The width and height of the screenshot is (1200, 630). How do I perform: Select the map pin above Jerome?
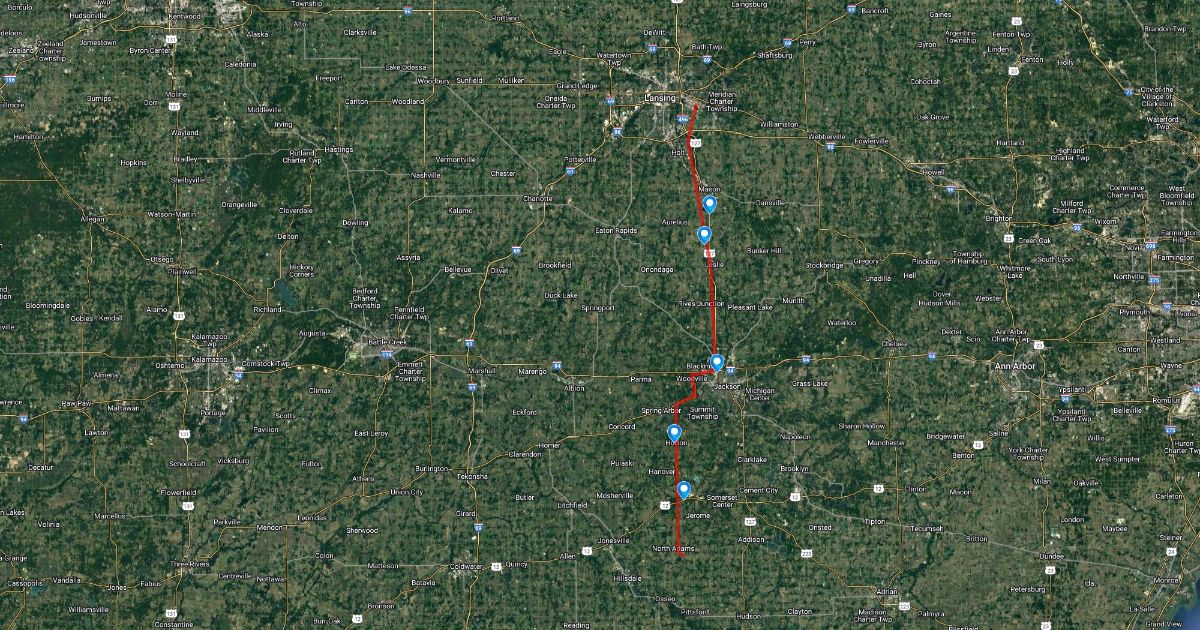pos(684,489)
